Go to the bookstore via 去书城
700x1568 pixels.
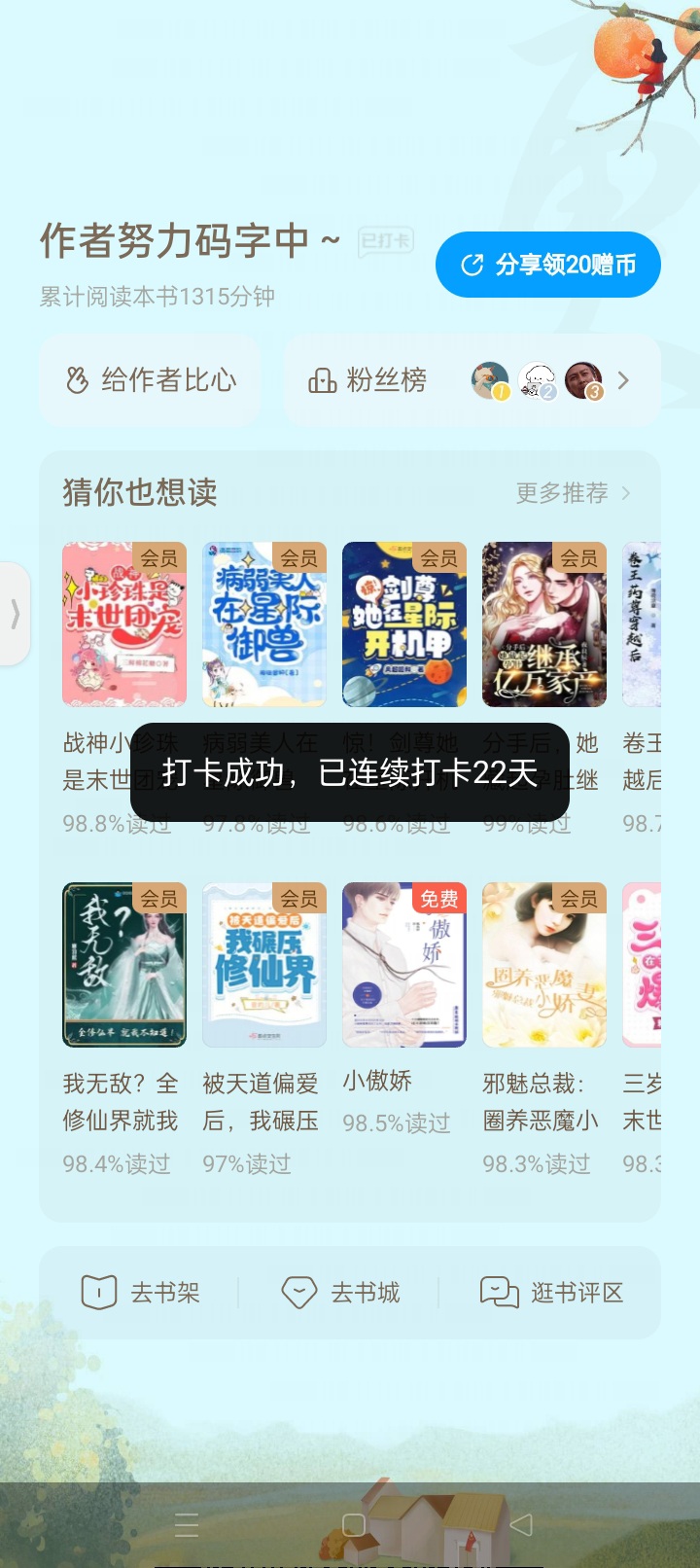point(340,1293)
